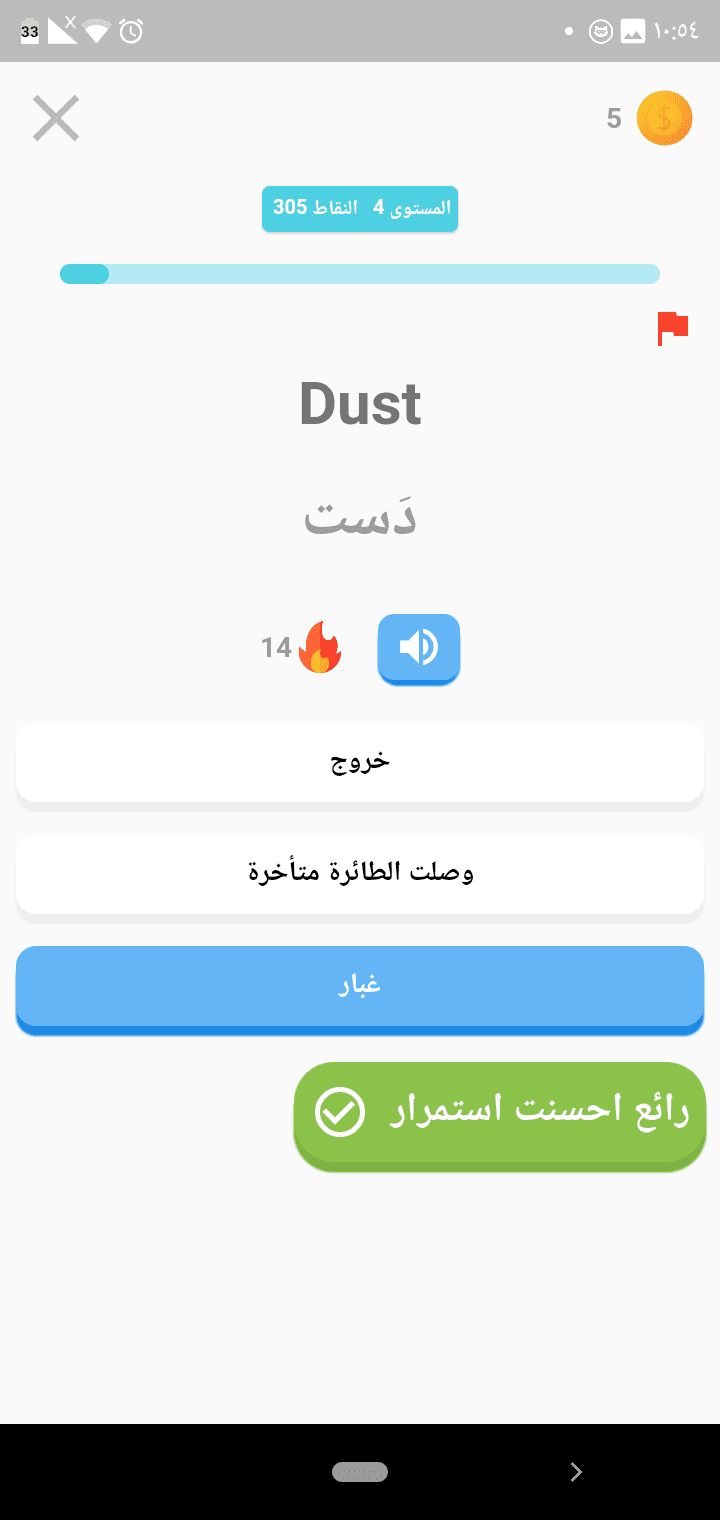Continue with رائع احسنت استمرار button
Screen dimensions: 720x1520
tap(500, 1113)
